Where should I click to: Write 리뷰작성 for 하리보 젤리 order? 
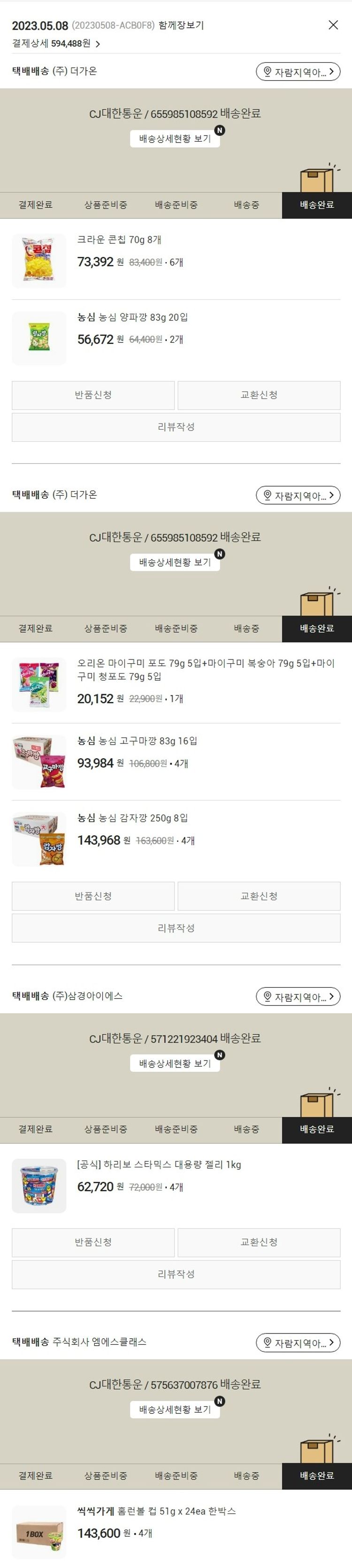pyautogui.click(x=176, y=1274)
